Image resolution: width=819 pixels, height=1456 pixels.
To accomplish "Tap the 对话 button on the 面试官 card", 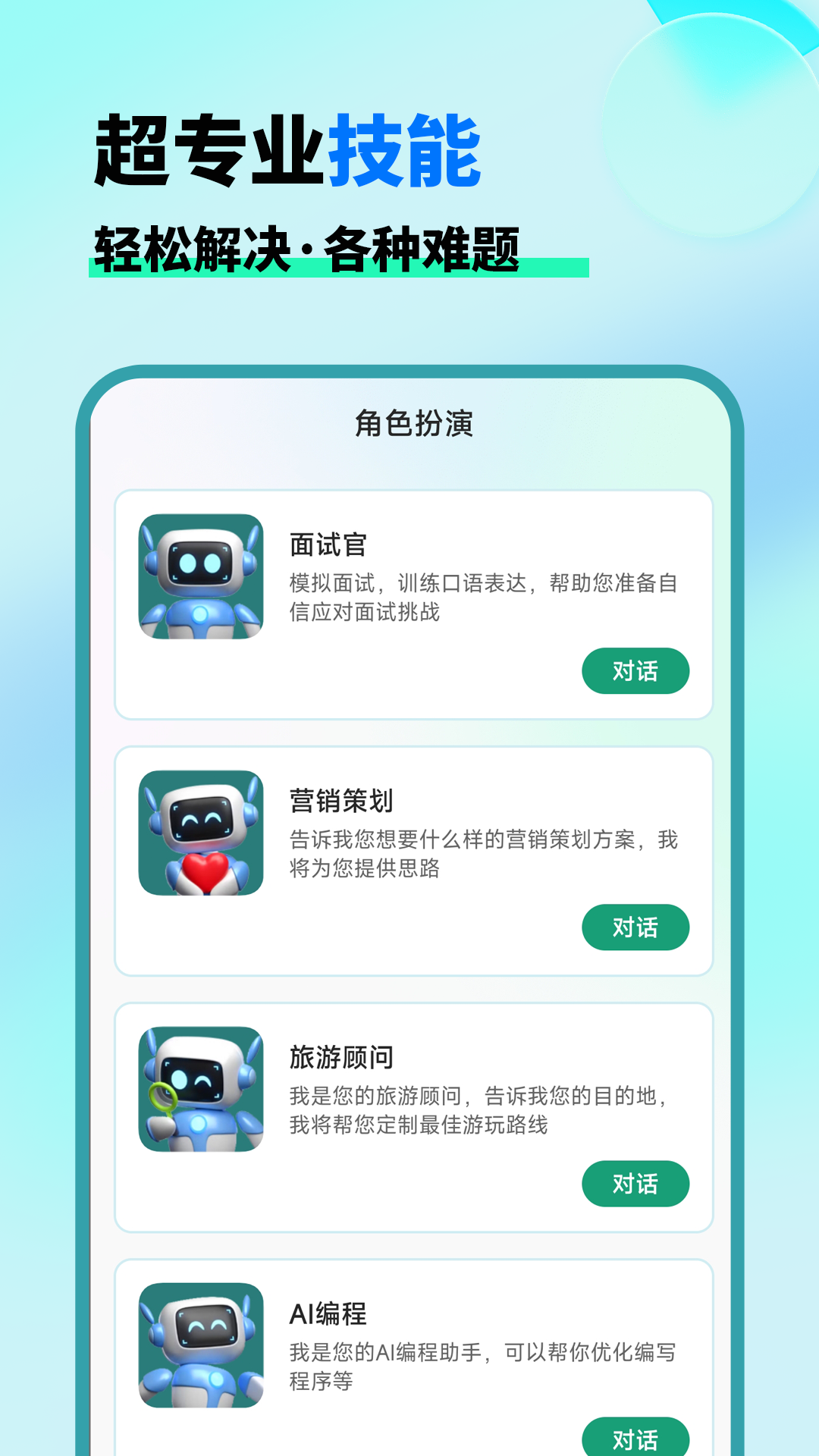I will click(x=635, y=671).
